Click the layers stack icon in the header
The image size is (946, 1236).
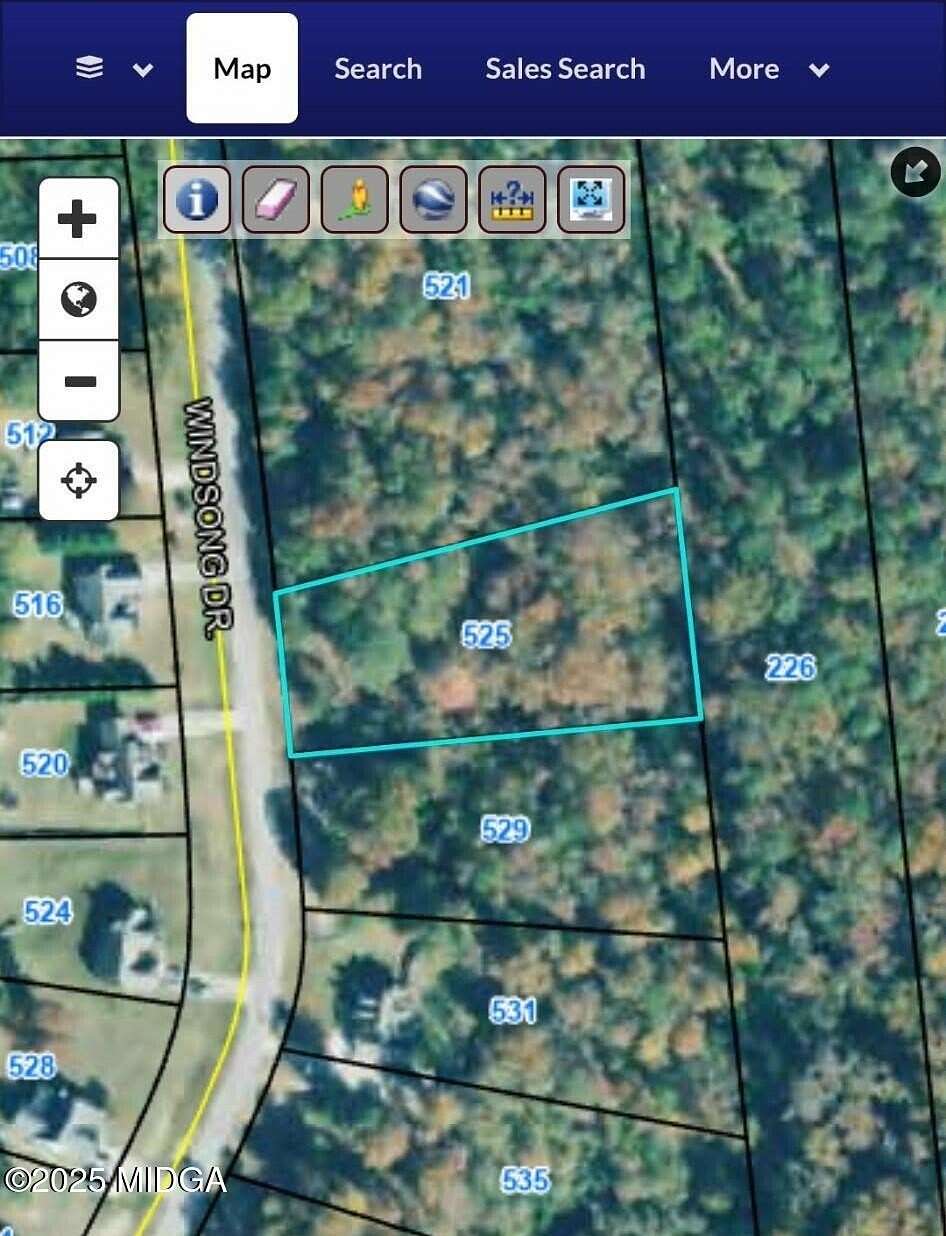click(91, 68)
